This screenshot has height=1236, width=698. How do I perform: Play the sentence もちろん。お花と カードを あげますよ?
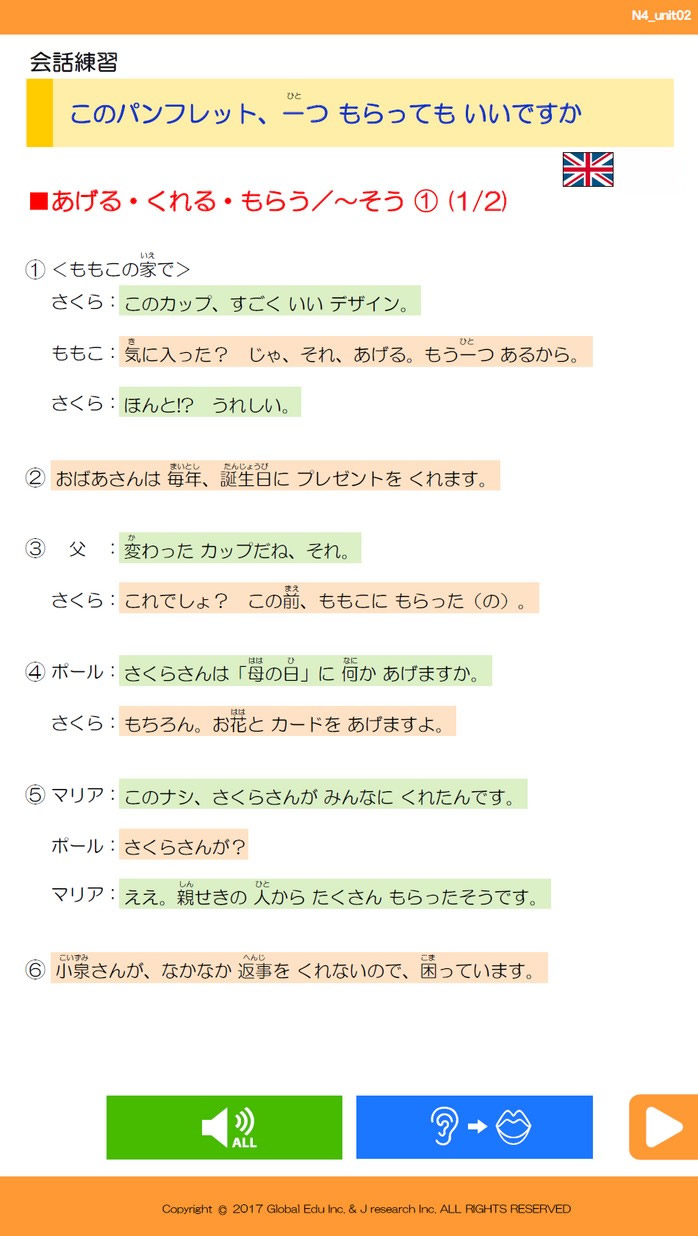pos(287,723)
